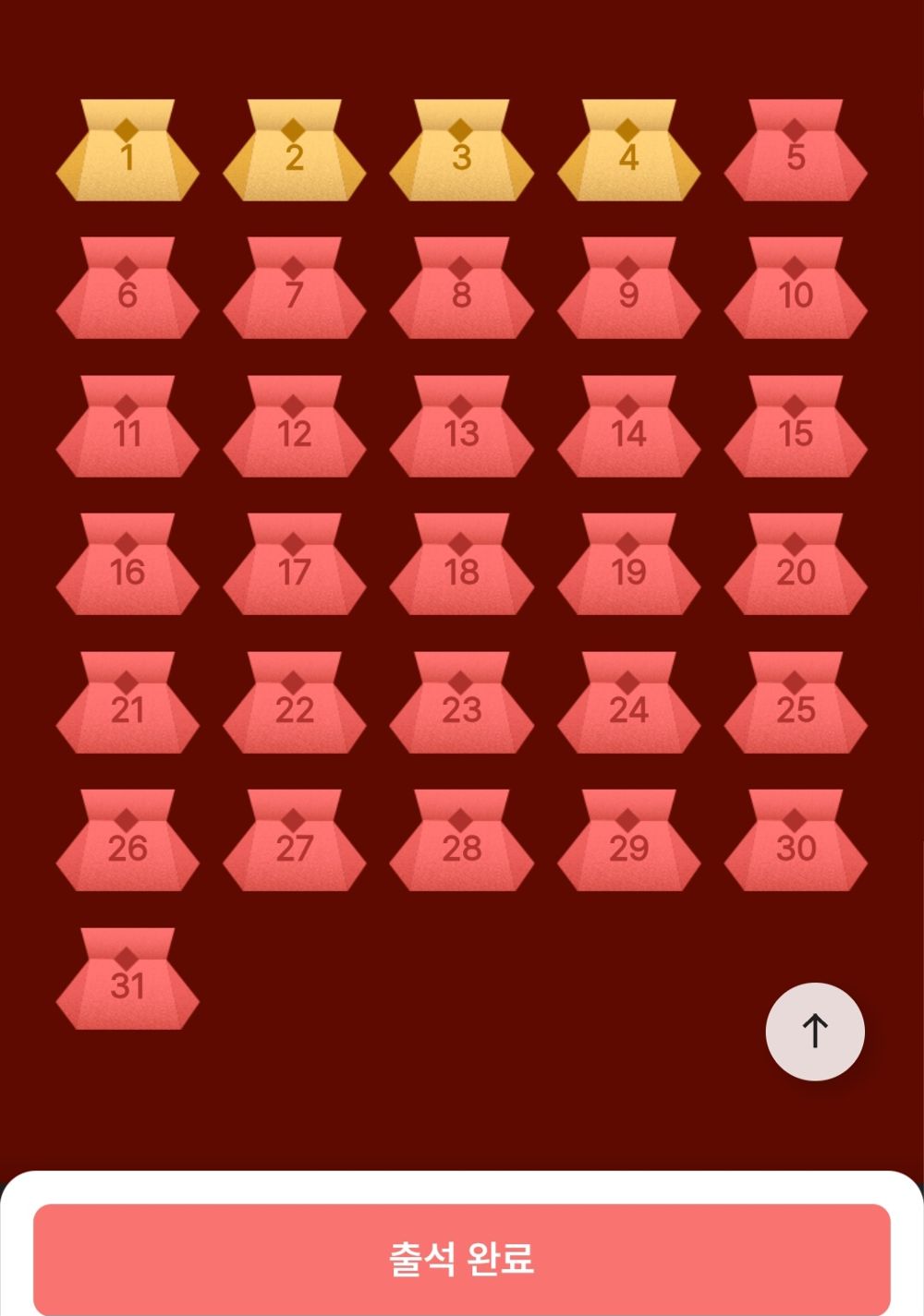Select the last pouch numbered 31
Screen dimensions: 924x1316
[x=128, y=982]
